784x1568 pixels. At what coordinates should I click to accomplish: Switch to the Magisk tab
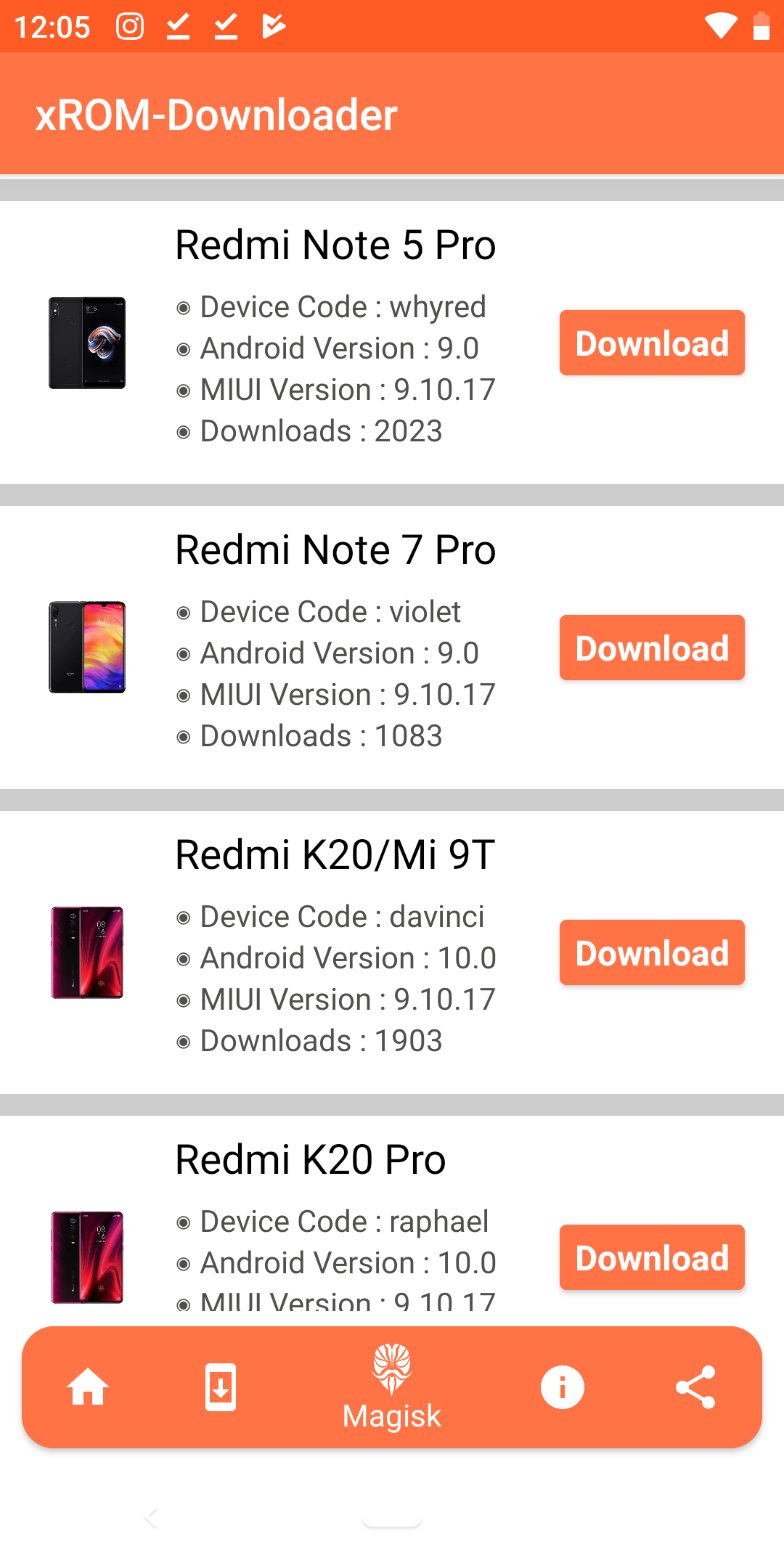pyautogui.click(x=392, y=1387)
